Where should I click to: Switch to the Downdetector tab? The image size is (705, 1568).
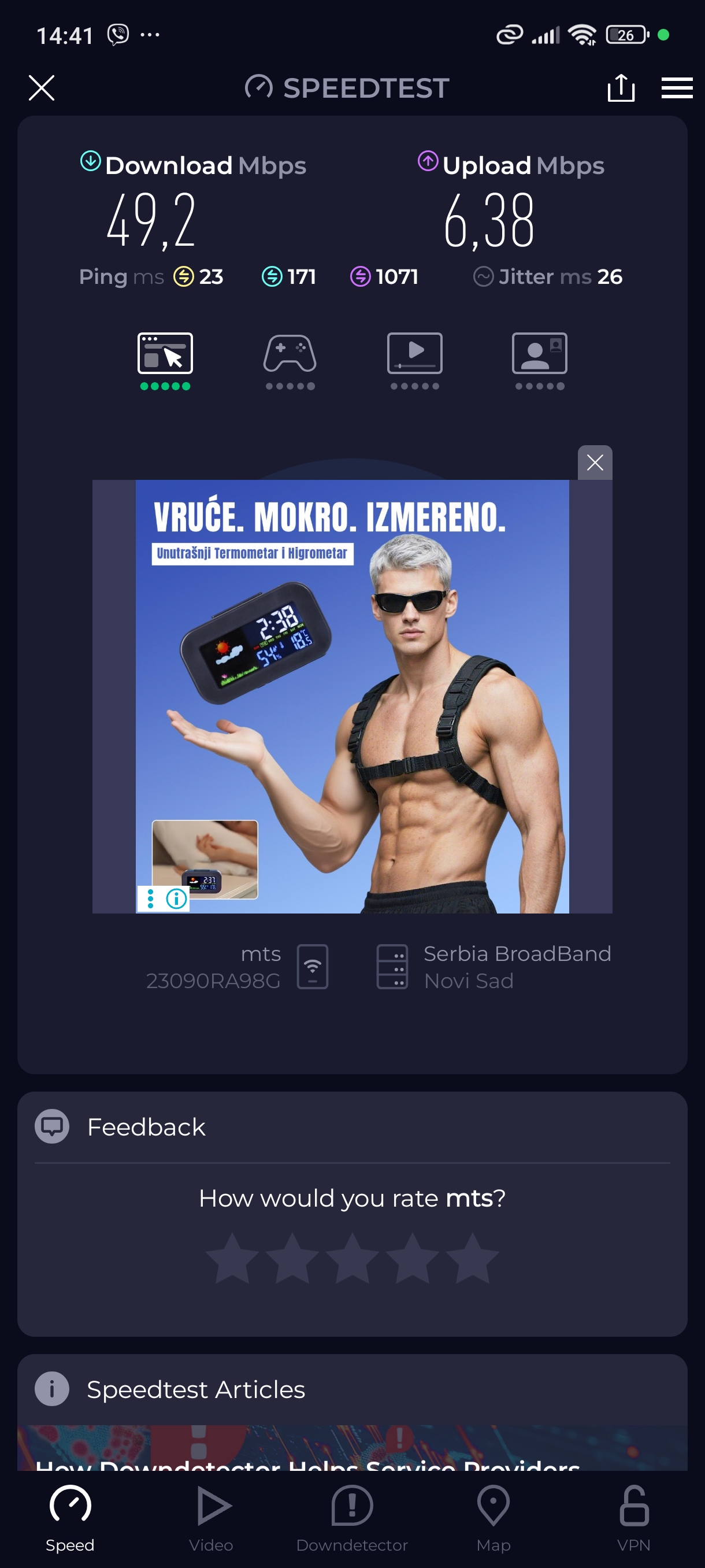coord(351,1517)
